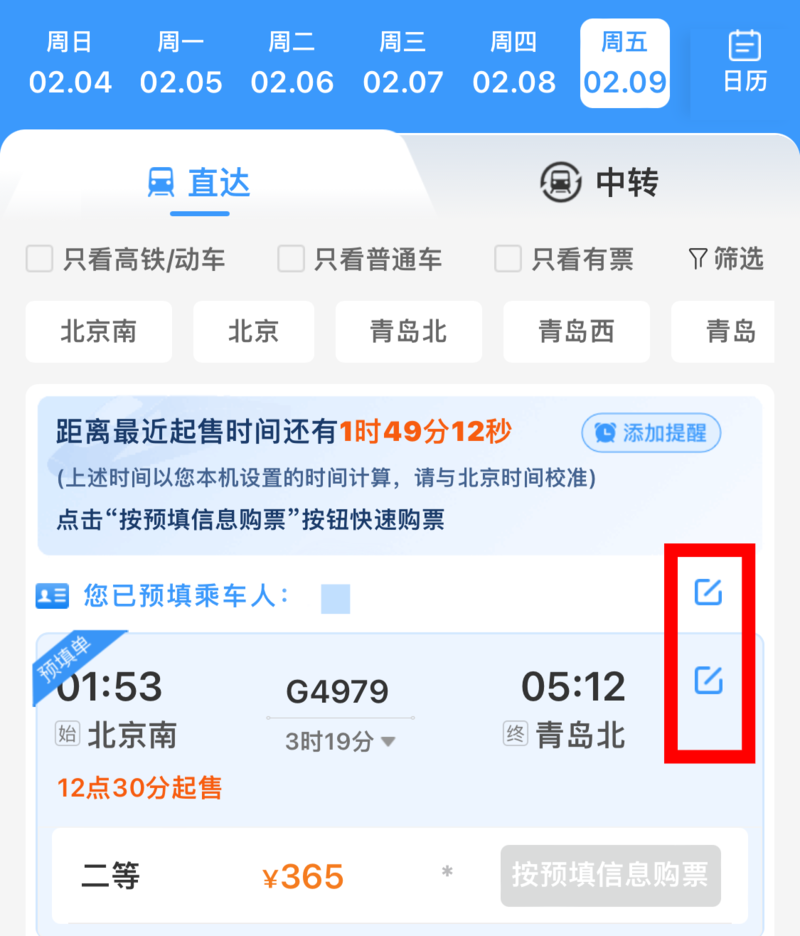Filter by 北京 station chip
Image resolution: width=800 pixels, height=936 pixels.
(253, 331)
